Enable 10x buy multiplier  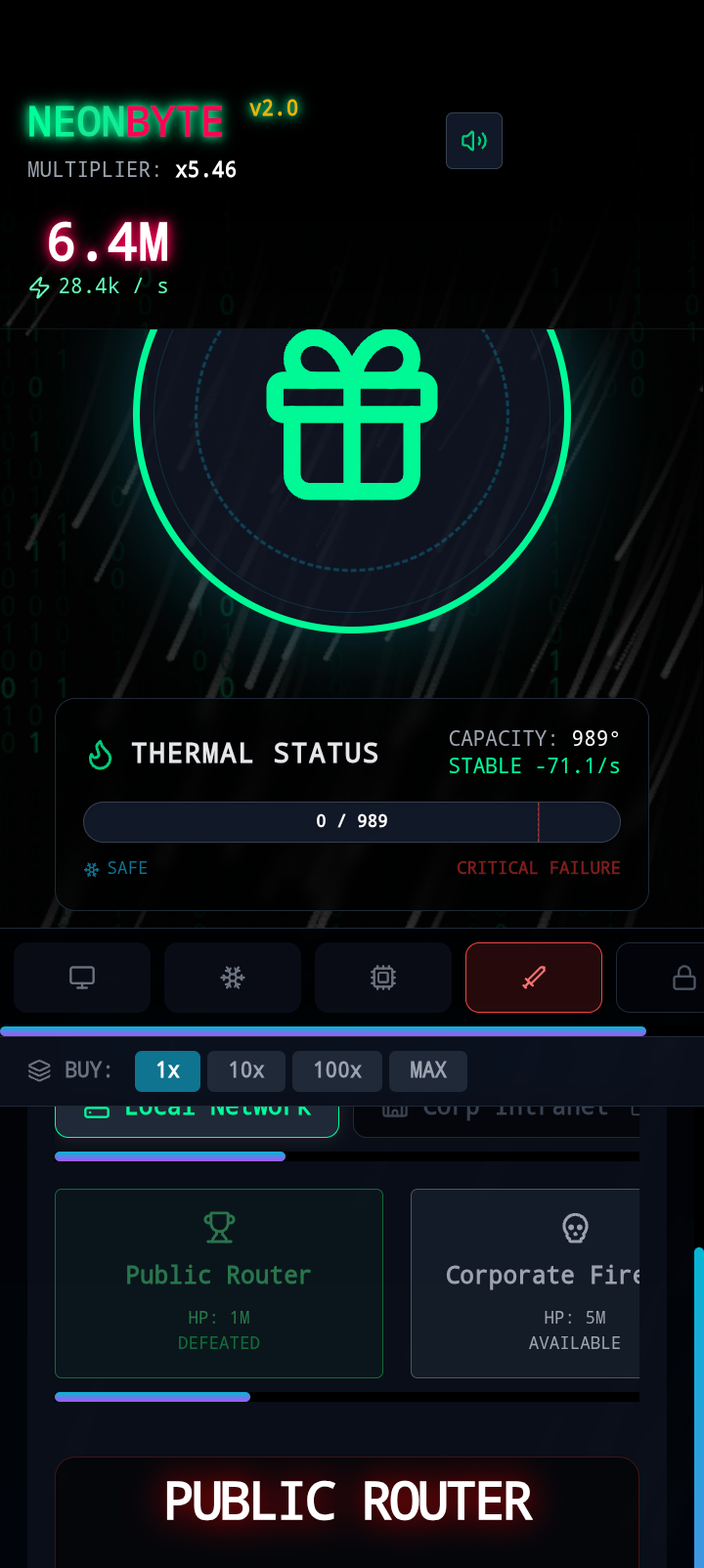pos(245,1070)
